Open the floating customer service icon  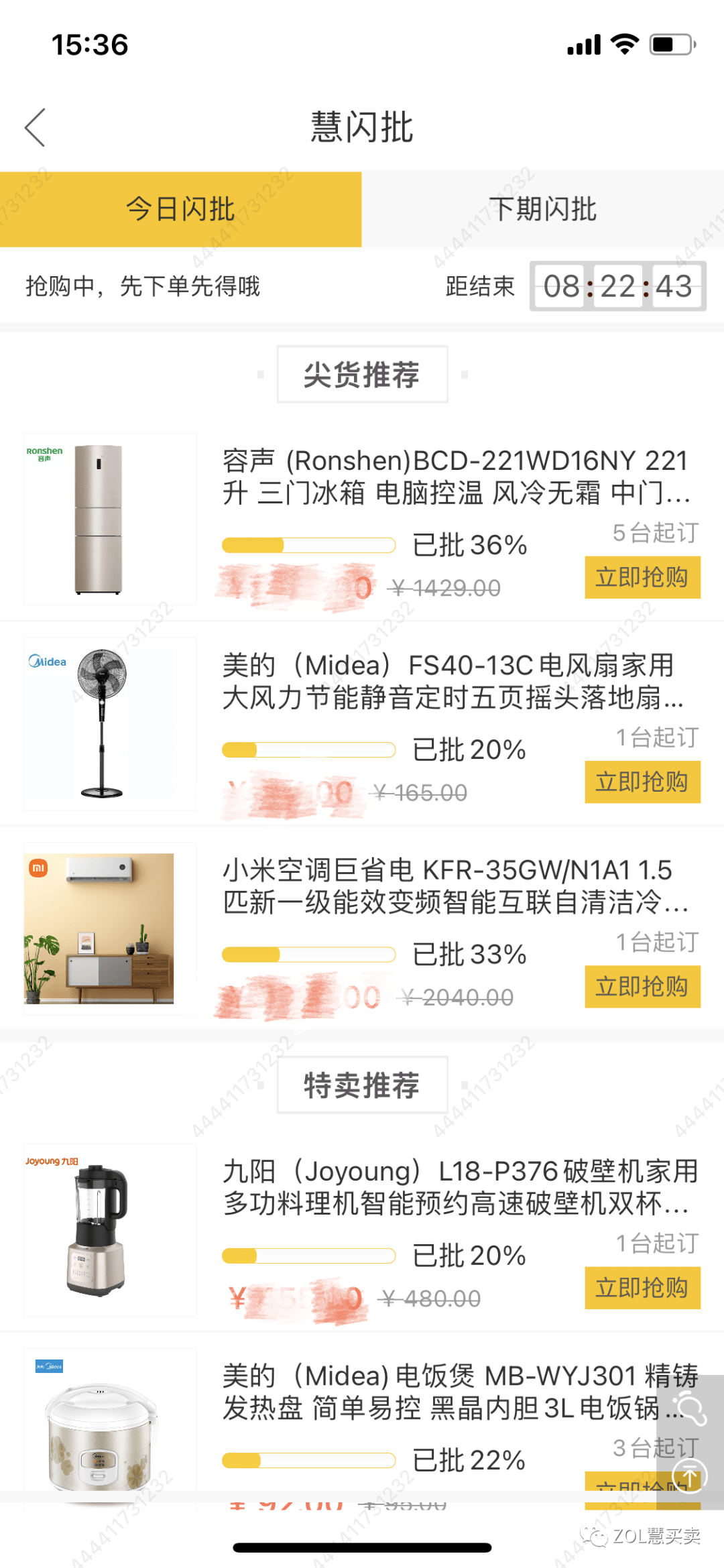click(x=690, y=1408)
